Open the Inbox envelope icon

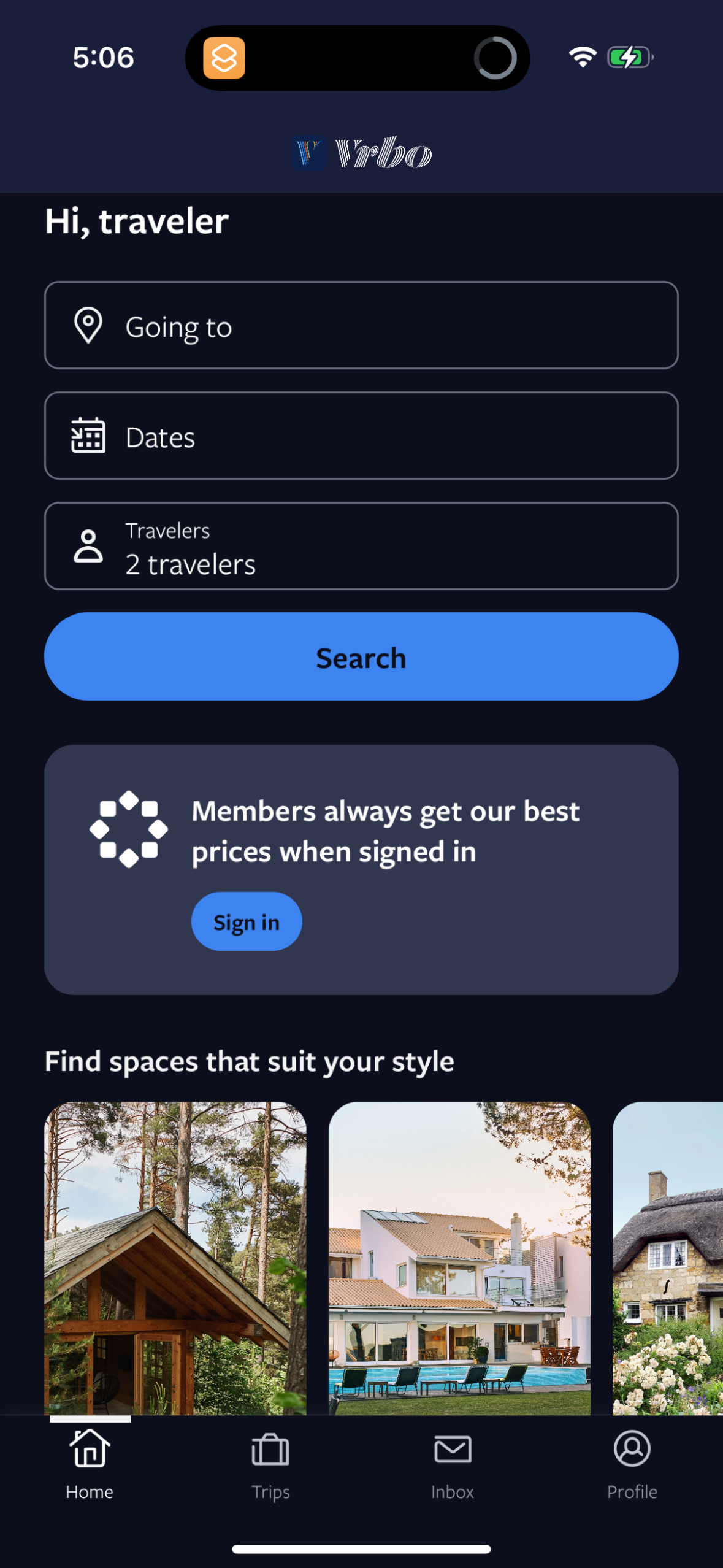(451, 1451)
